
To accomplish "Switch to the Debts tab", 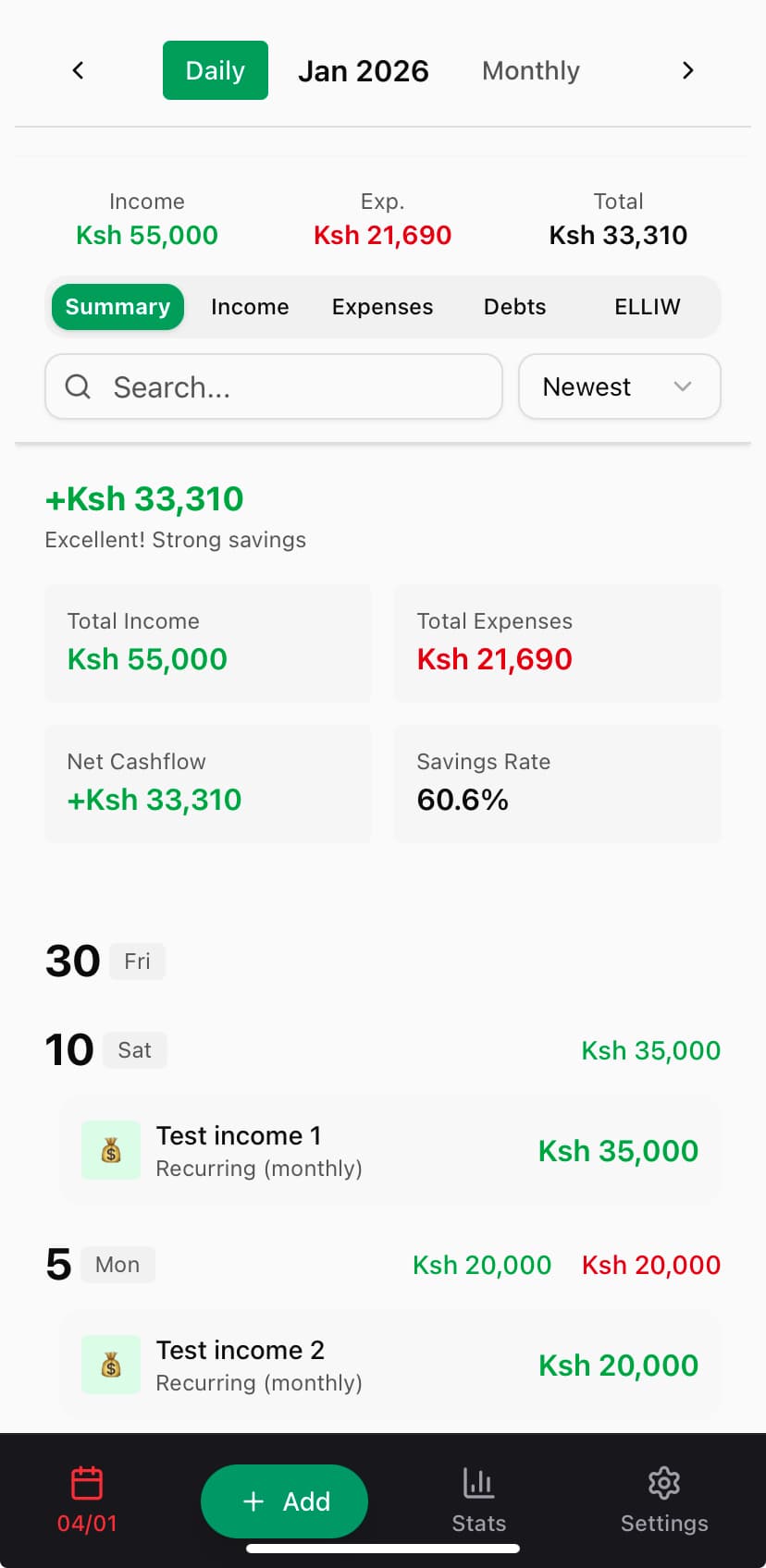I will click(514, 306).
